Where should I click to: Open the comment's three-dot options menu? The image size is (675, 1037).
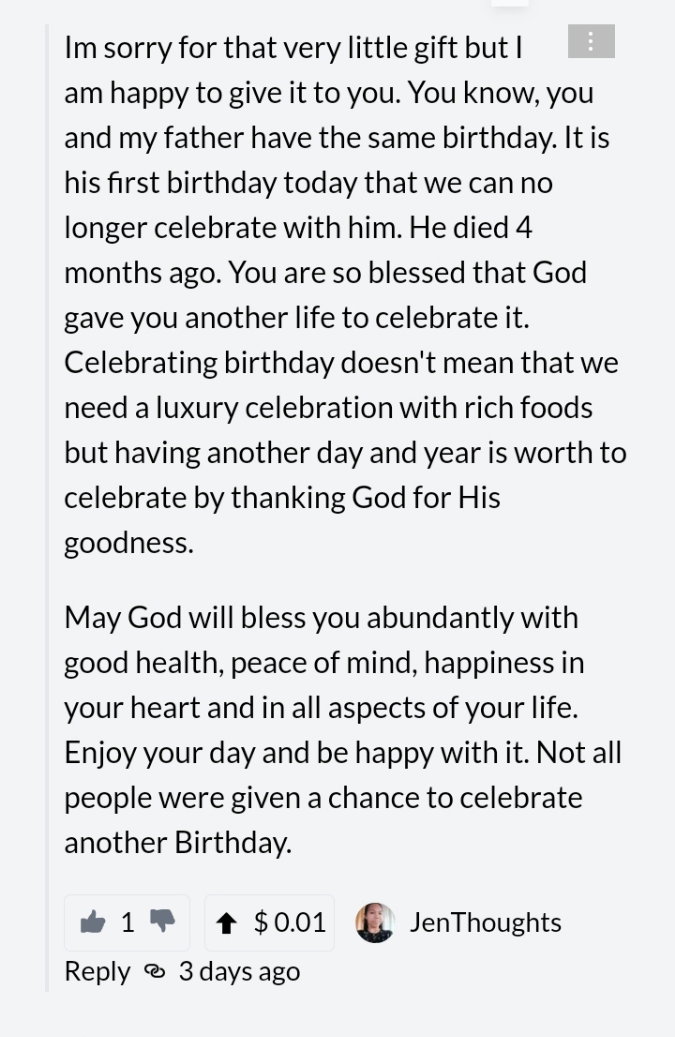pos(591,41)
